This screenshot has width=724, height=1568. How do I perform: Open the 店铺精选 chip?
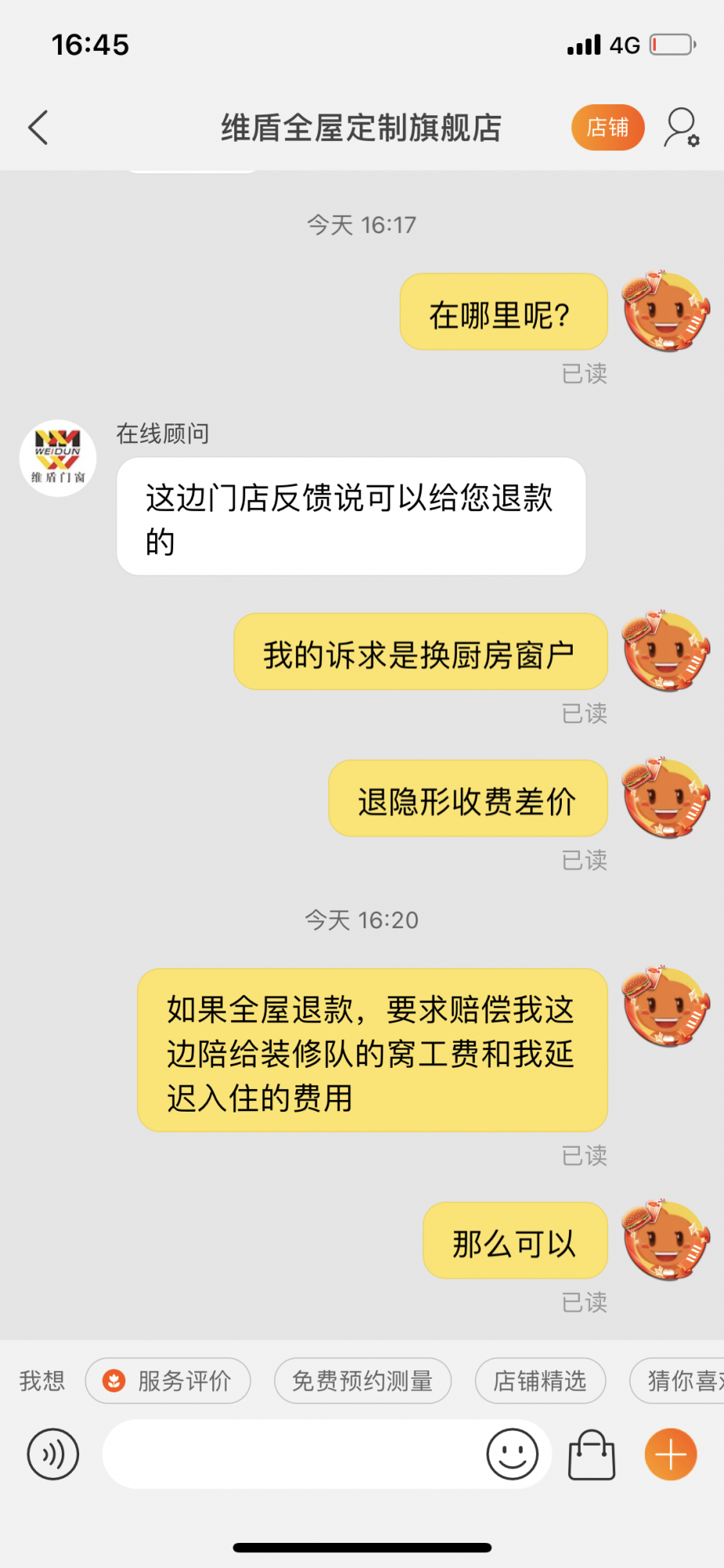coord(540,1381)
